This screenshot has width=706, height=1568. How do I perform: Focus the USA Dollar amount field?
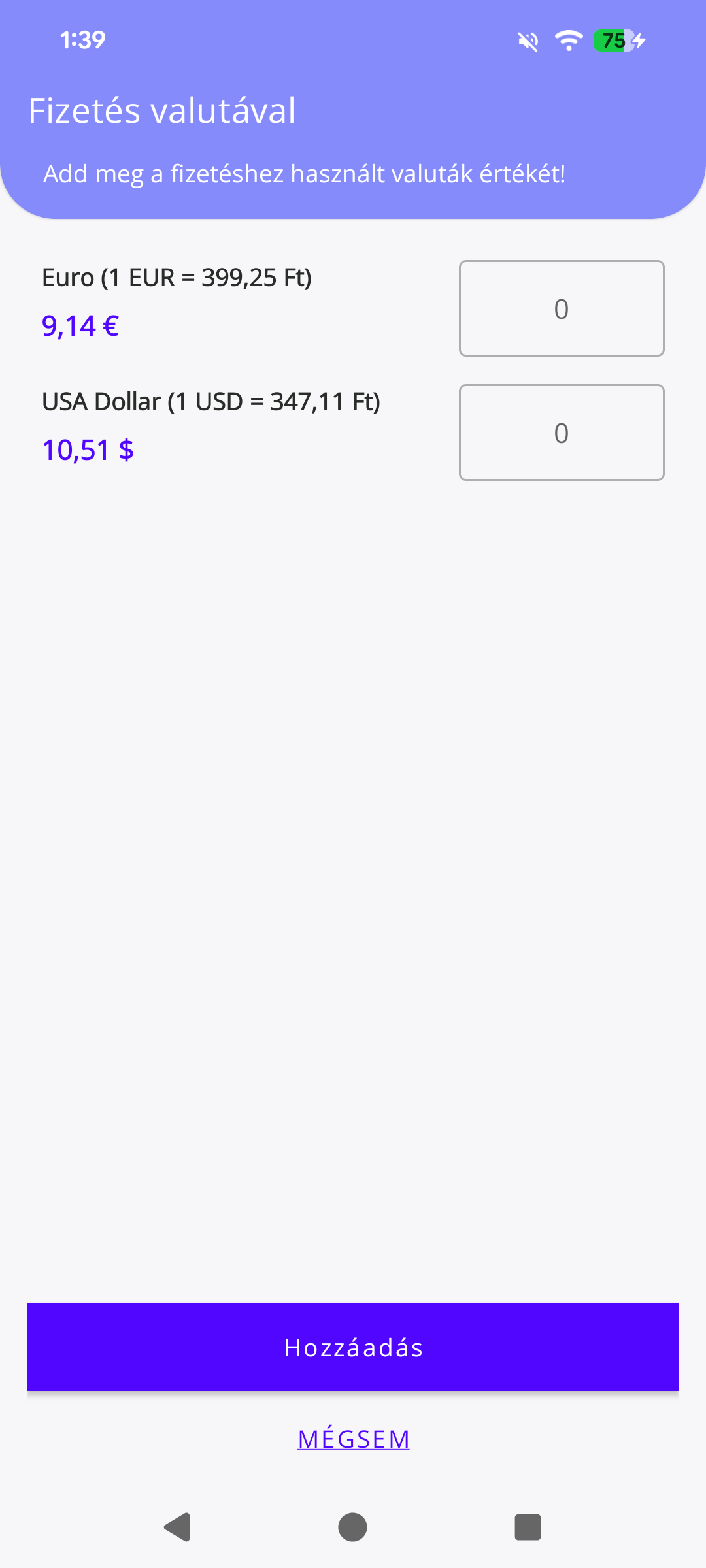[561, 433]
